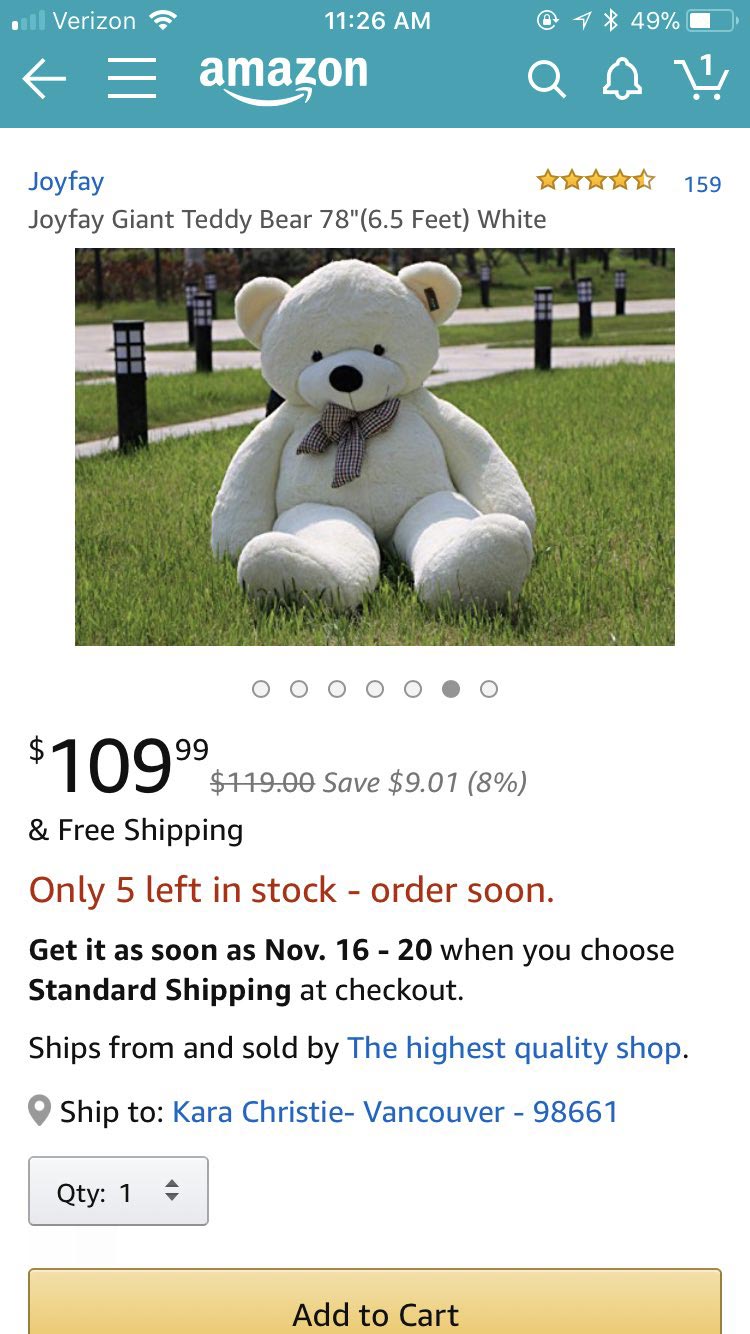The height and width of the screenshot is (1334, 750).
Task: Open the Joyfay brand link
Action: tap(66, 182)
